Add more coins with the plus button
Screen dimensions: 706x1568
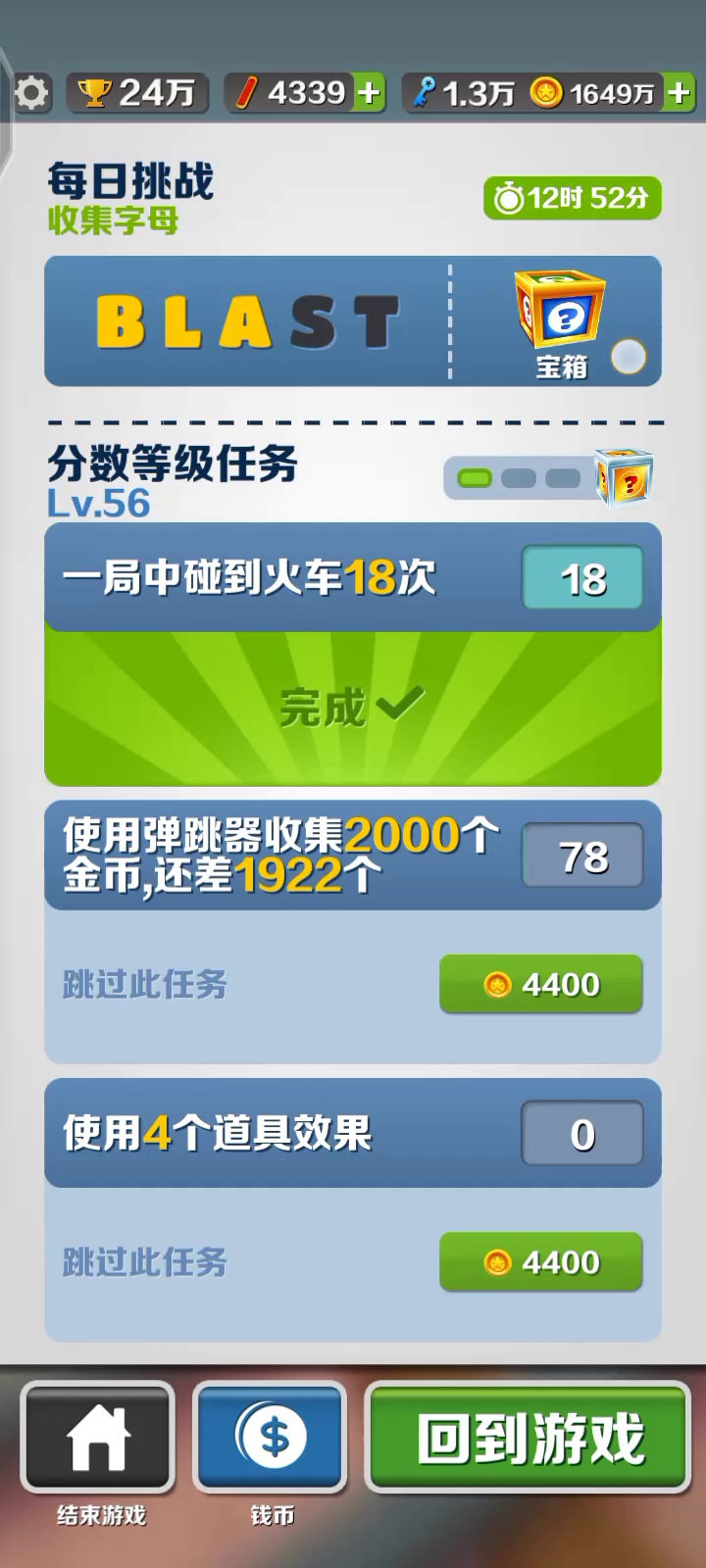679,93
